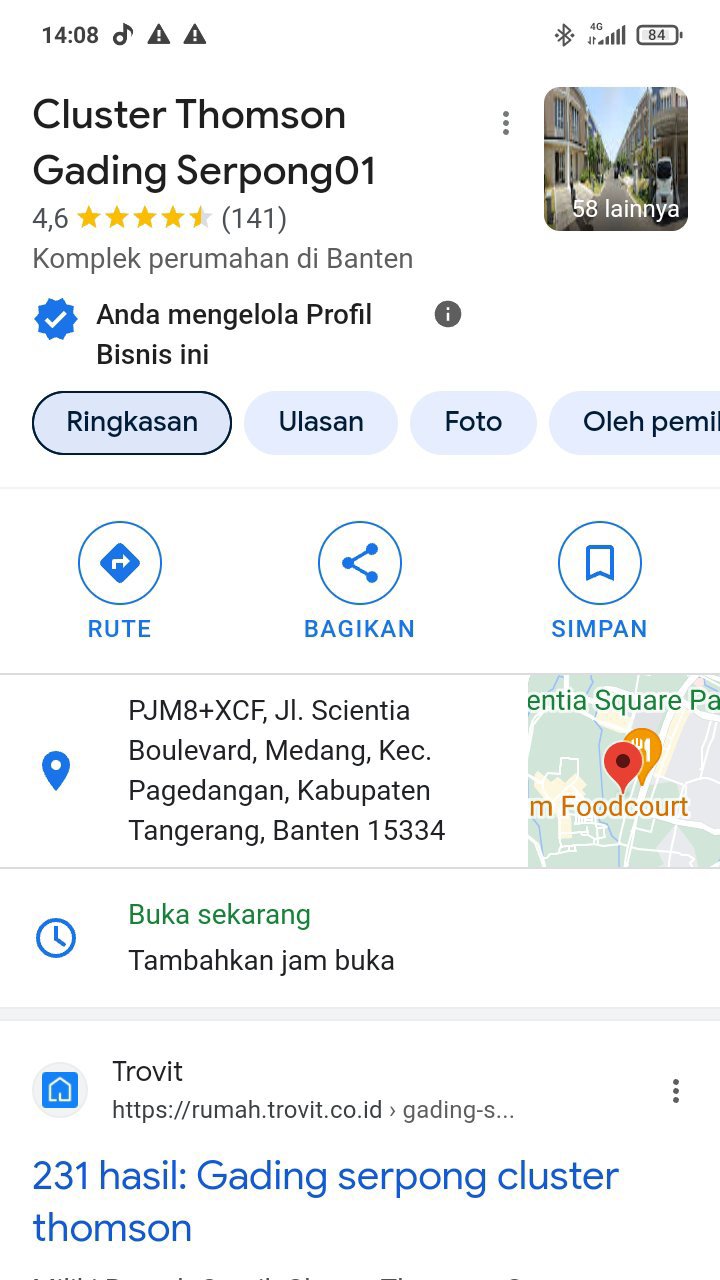The height and width of the screenshot is (1280, 720).
Task: Select the Ringkasan chip
Action: point(132,422)
